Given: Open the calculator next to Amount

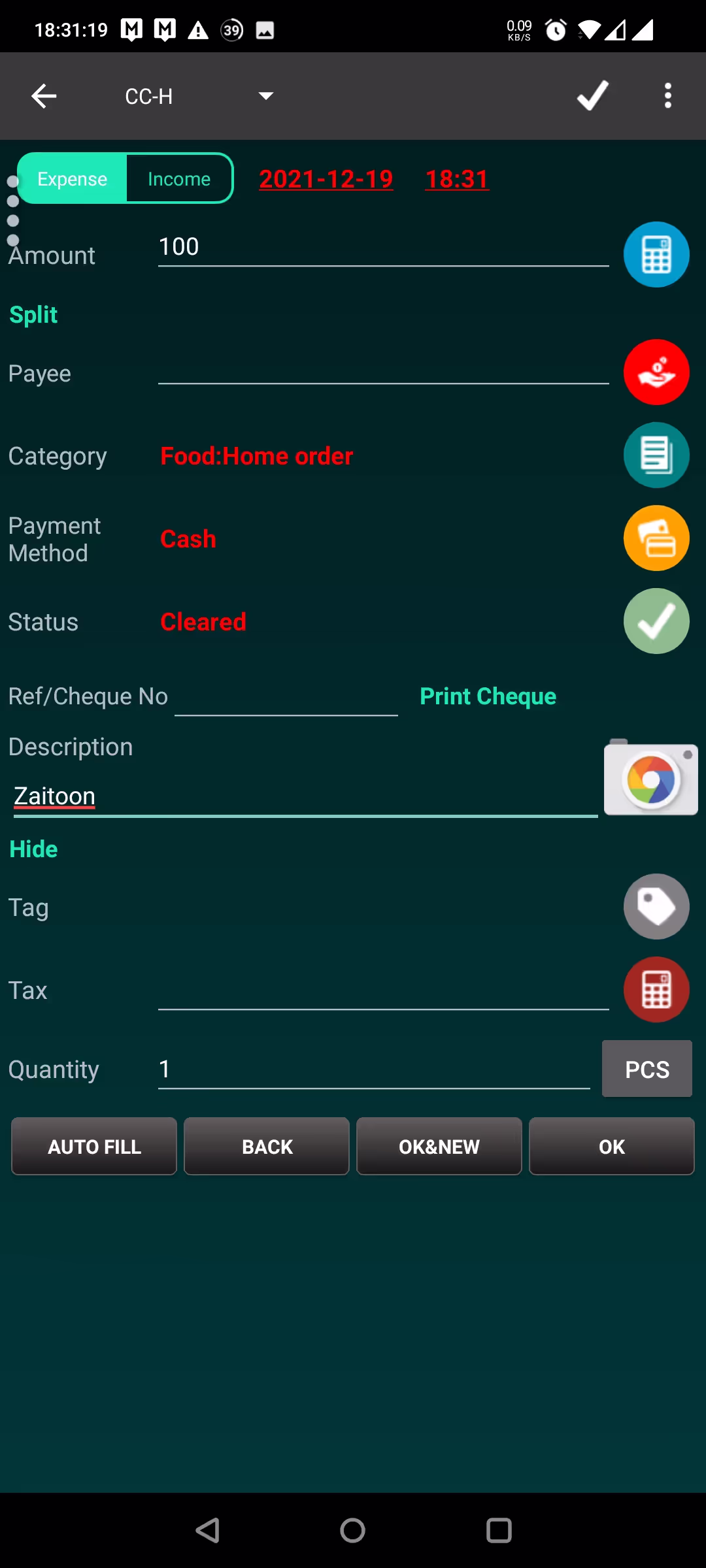Looking at the screenshot, I should (x=656, y=255).
